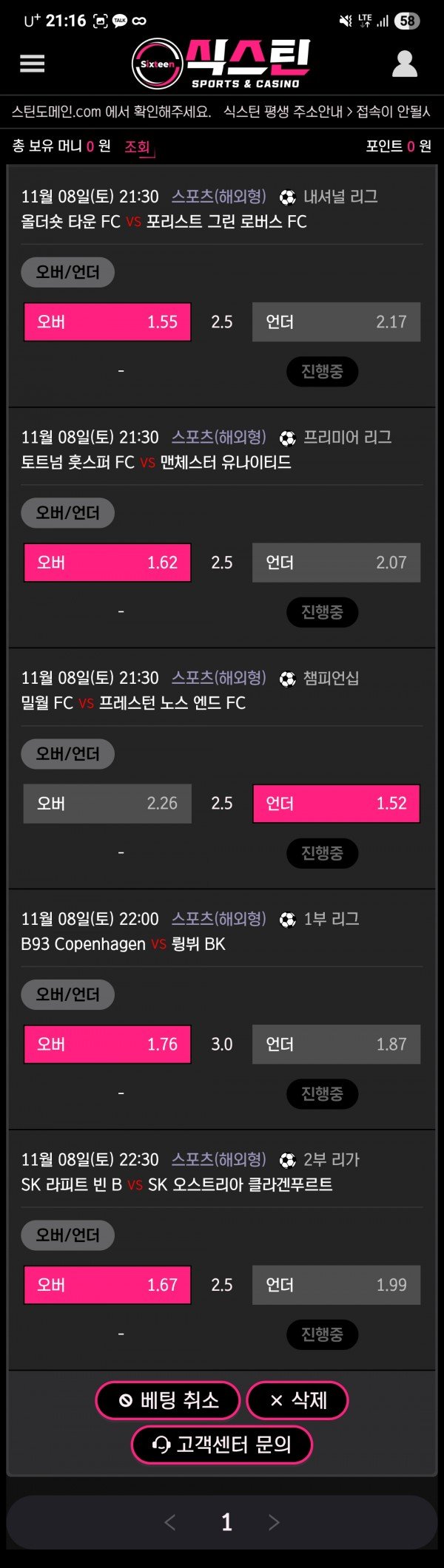Screen dimensions: 444x1568
Task: Tap the 조회 balance check link
Action: (138, 146)
